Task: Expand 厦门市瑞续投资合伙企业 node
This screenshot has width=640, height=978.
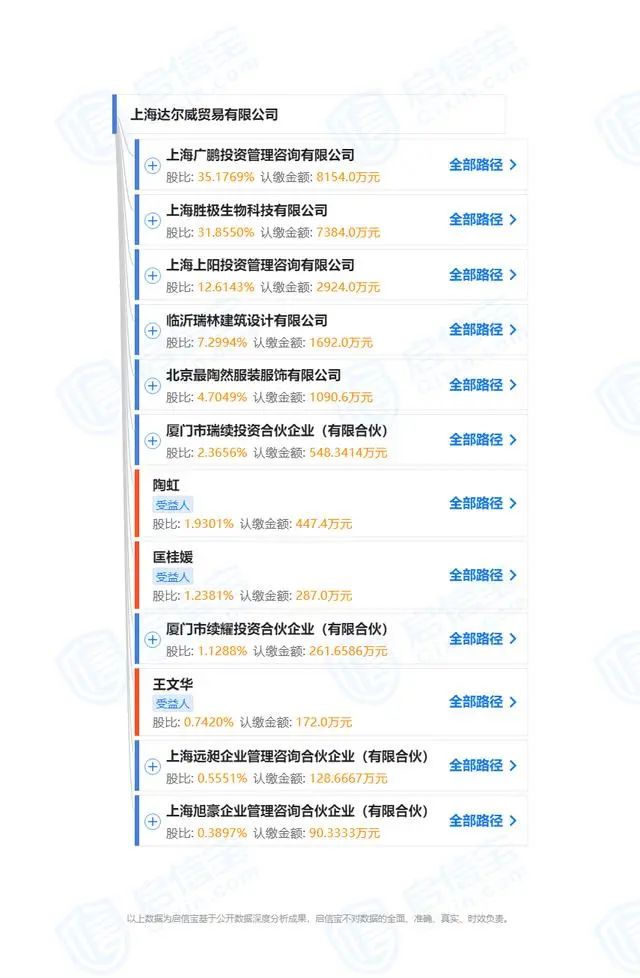Action: (152, 441)
